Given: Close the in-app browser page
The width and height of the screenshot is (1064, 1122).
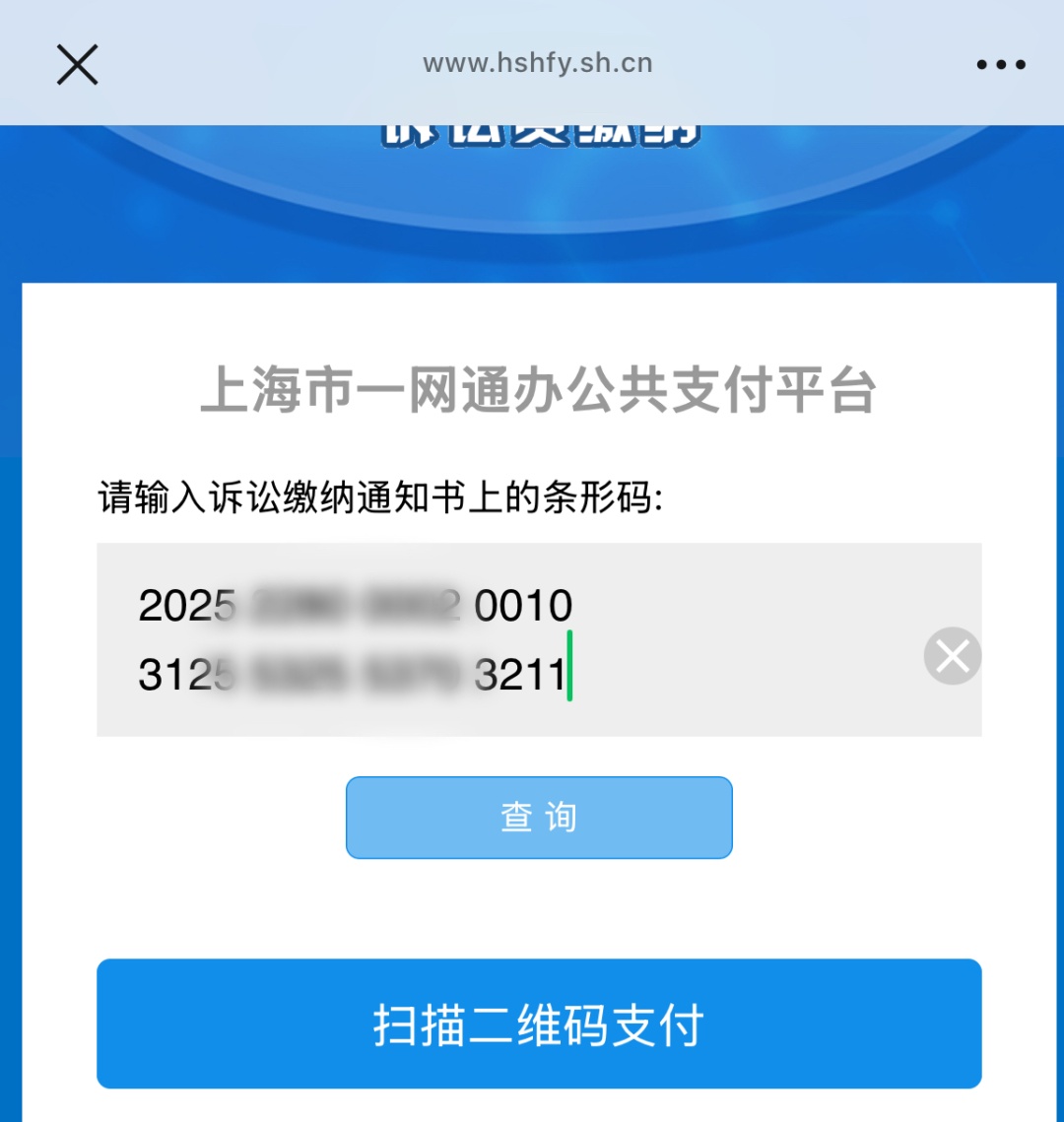Looking at the screenshot, I should tap(77, 65).
